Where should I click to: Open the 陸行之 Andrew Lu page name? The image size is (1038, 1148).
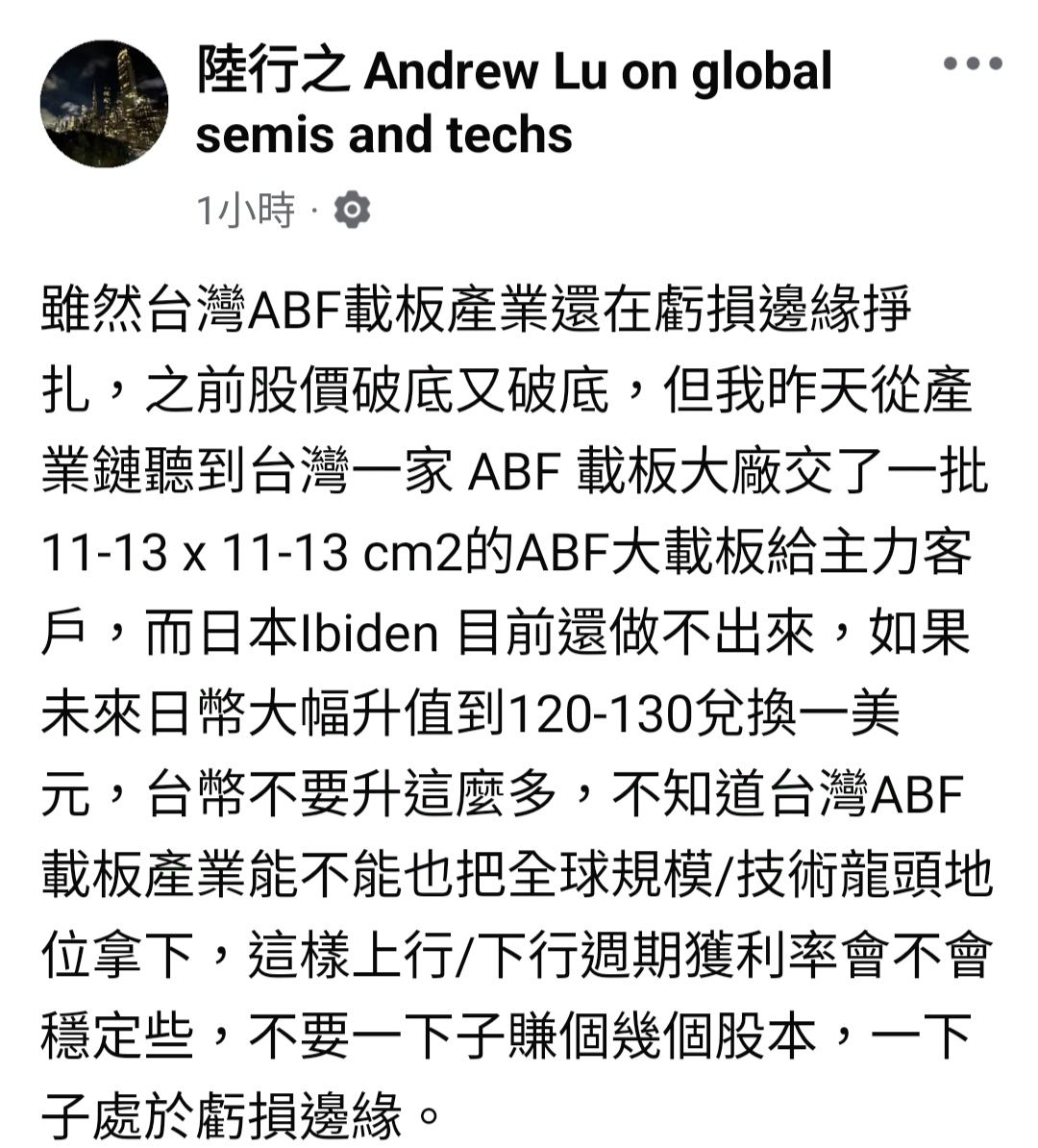pyautogui.click(x=514, y=103)
